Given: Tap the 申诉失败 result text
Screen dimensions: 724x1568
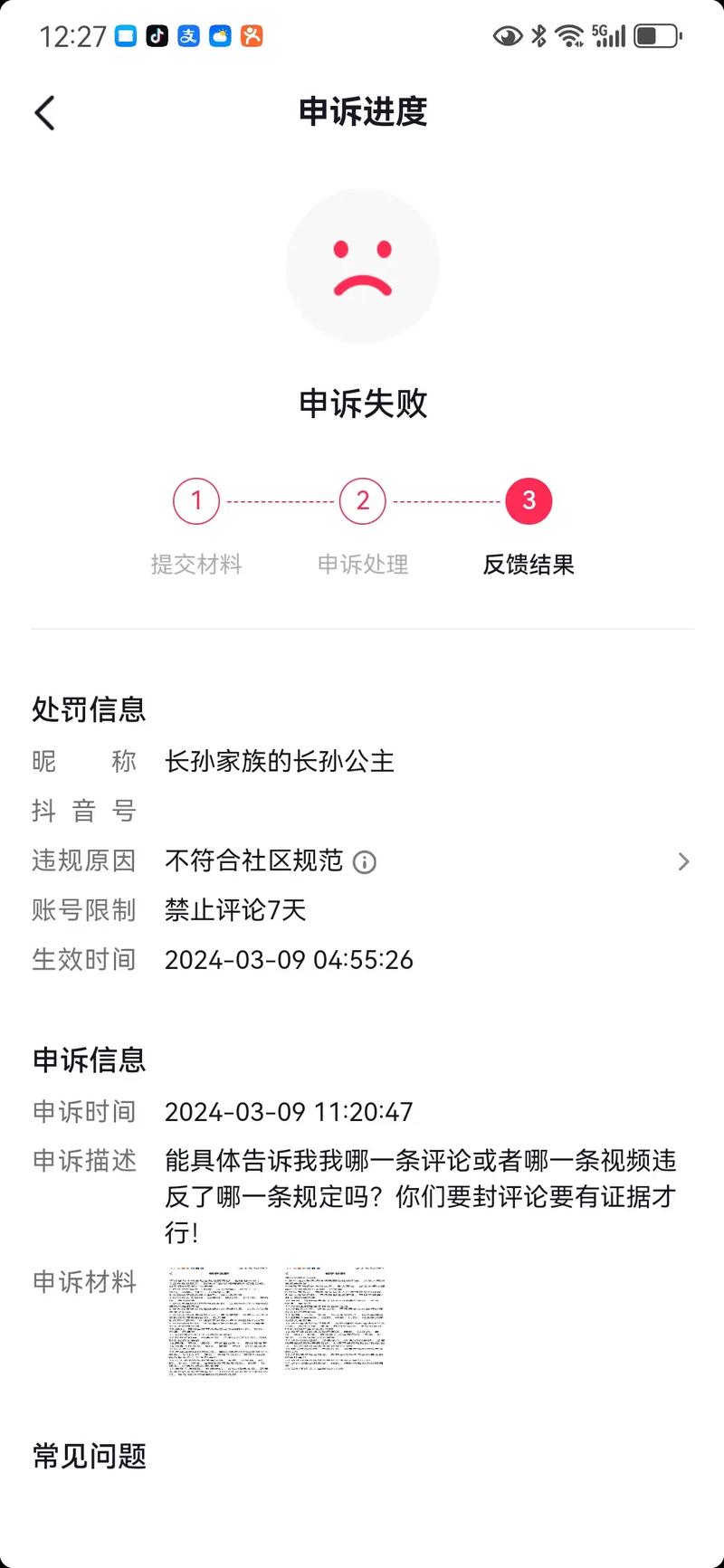Looking at the screenshot, I should pos(362,404).
